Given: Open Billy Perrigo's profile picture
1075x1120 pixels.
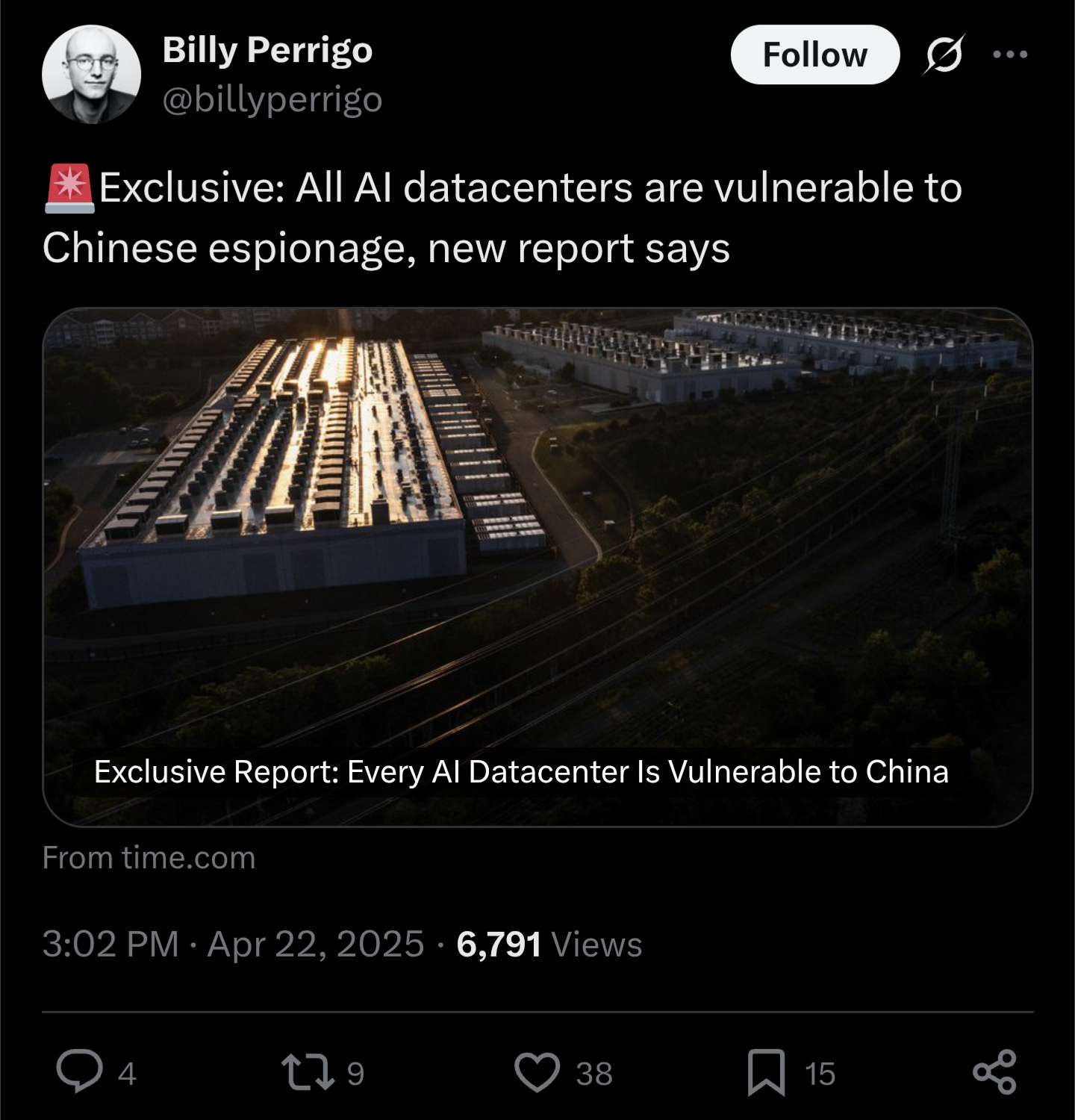Looking at the screenshot, I should coord(91,74).
